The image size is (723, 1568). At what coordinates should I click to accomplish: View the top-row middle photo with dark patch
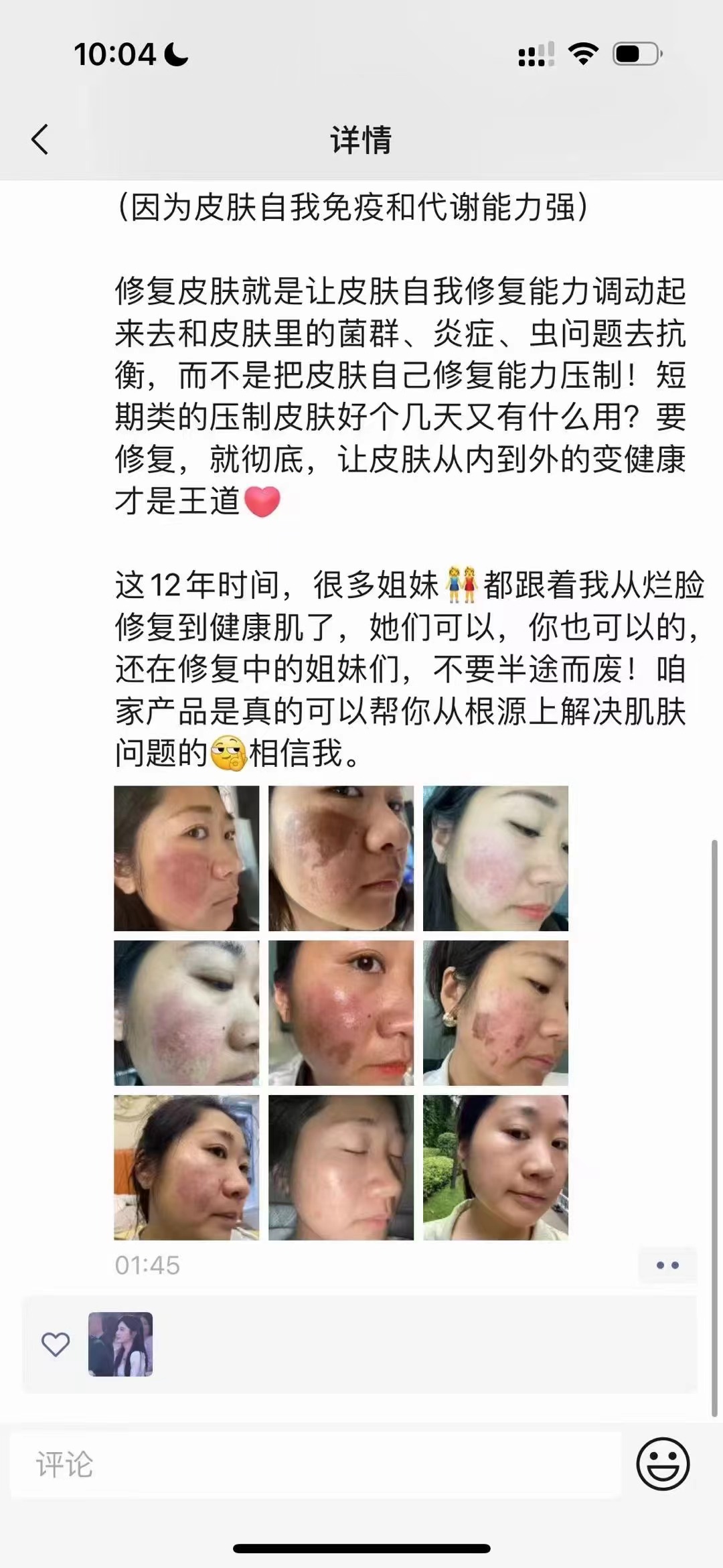pos(341,858)
